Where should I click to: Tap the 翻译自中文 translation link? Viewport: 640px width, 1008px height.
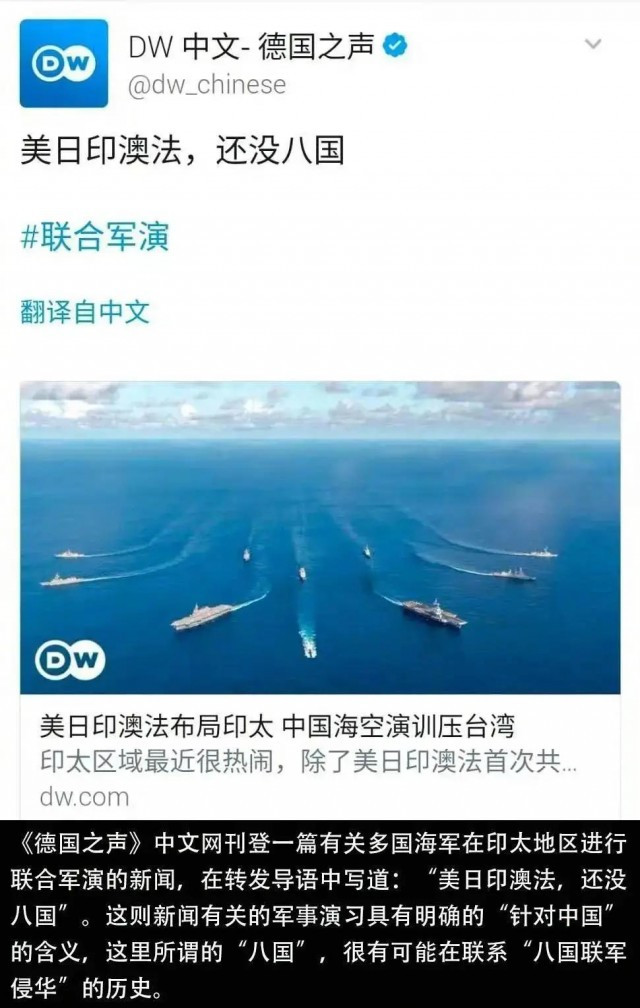tap(85, 311)
